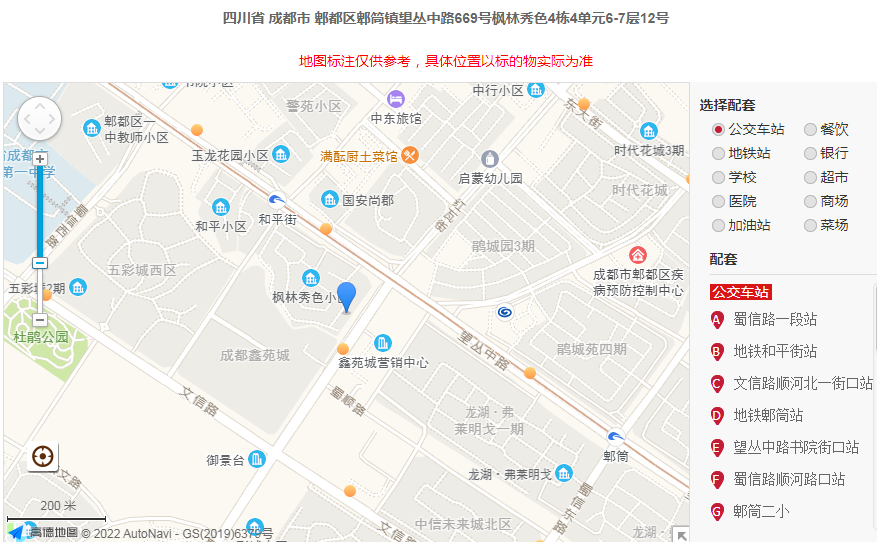The width and height of the screenshot is (877, 542).
Task: Pick the 医院 radio button
Action: pos(718,201)
